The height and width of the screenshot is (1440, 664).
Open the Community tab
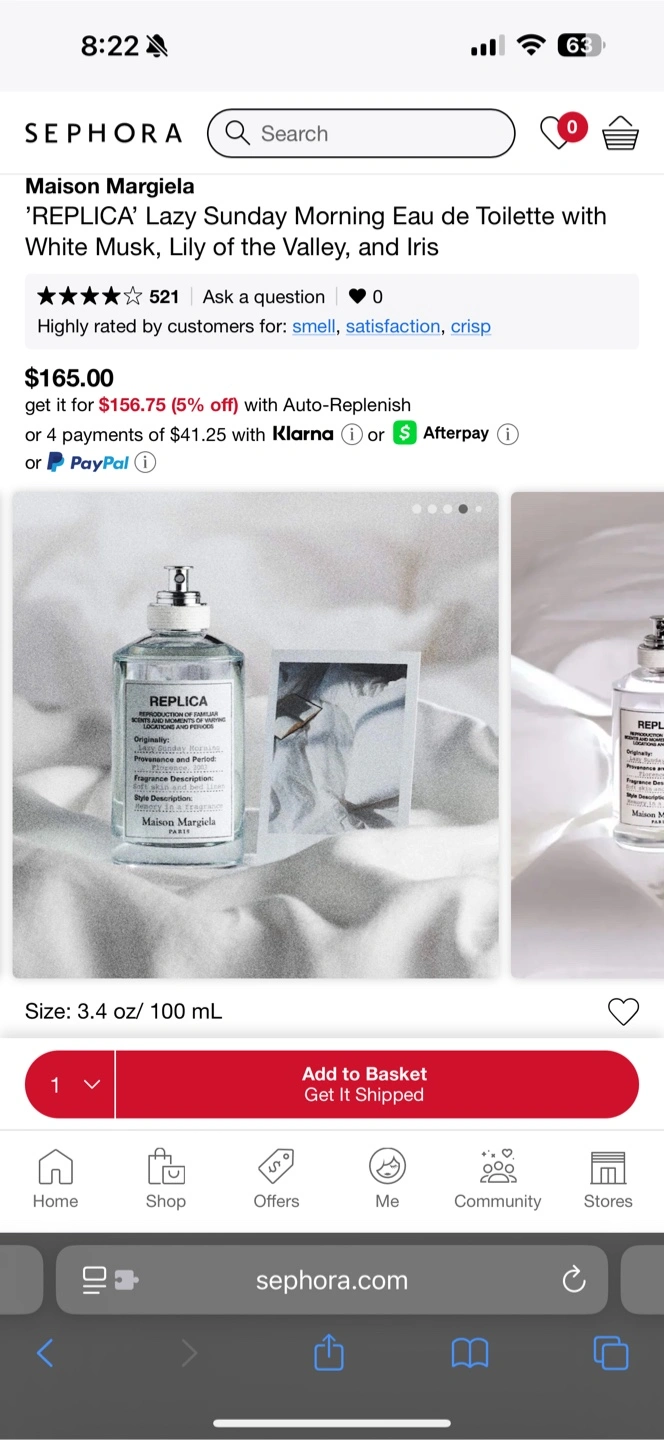pyautogui.click(x=498, y=1180)
